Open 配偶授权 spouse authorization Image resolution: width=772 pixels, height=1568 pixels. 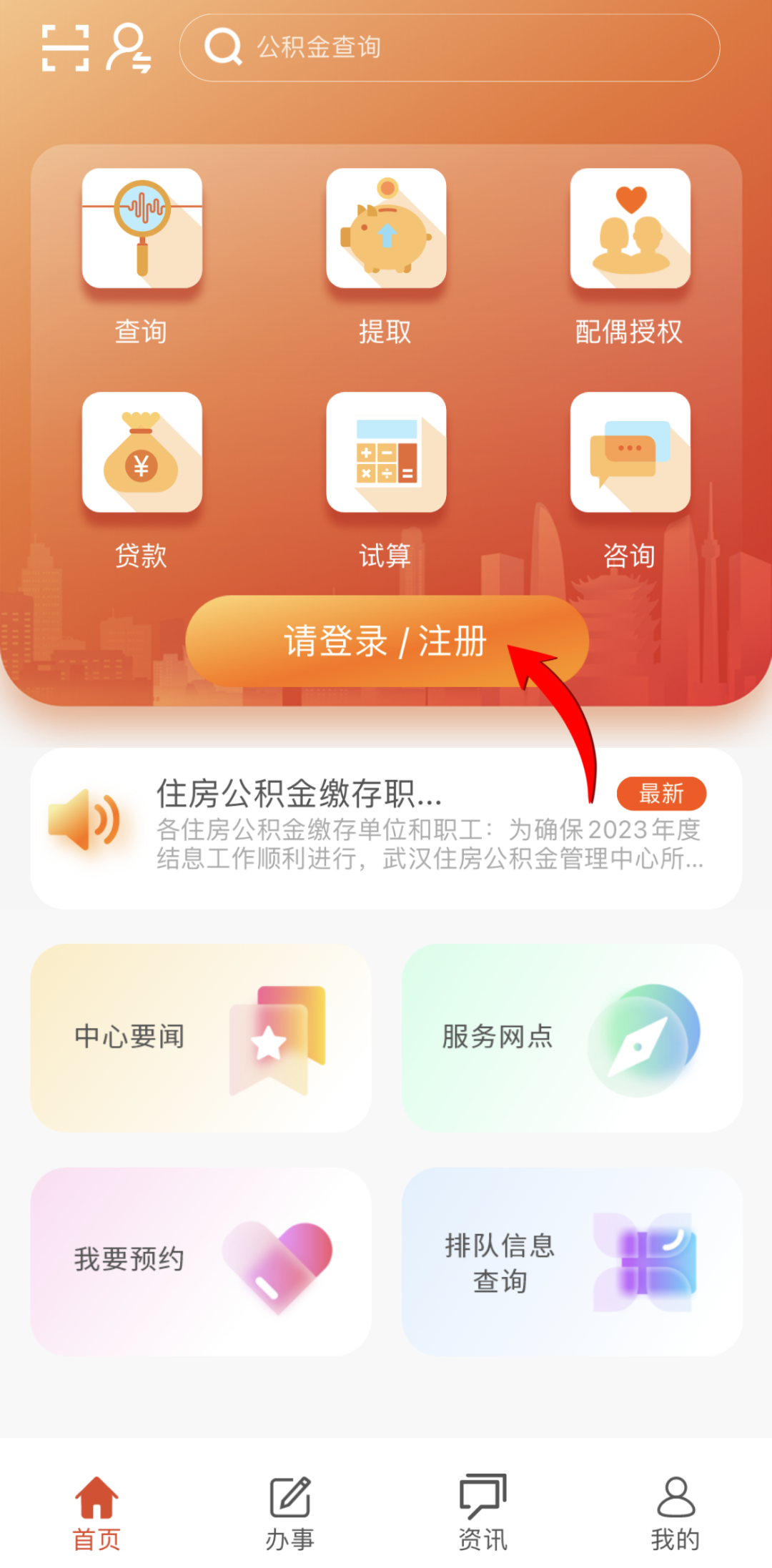tap(630, 257)
